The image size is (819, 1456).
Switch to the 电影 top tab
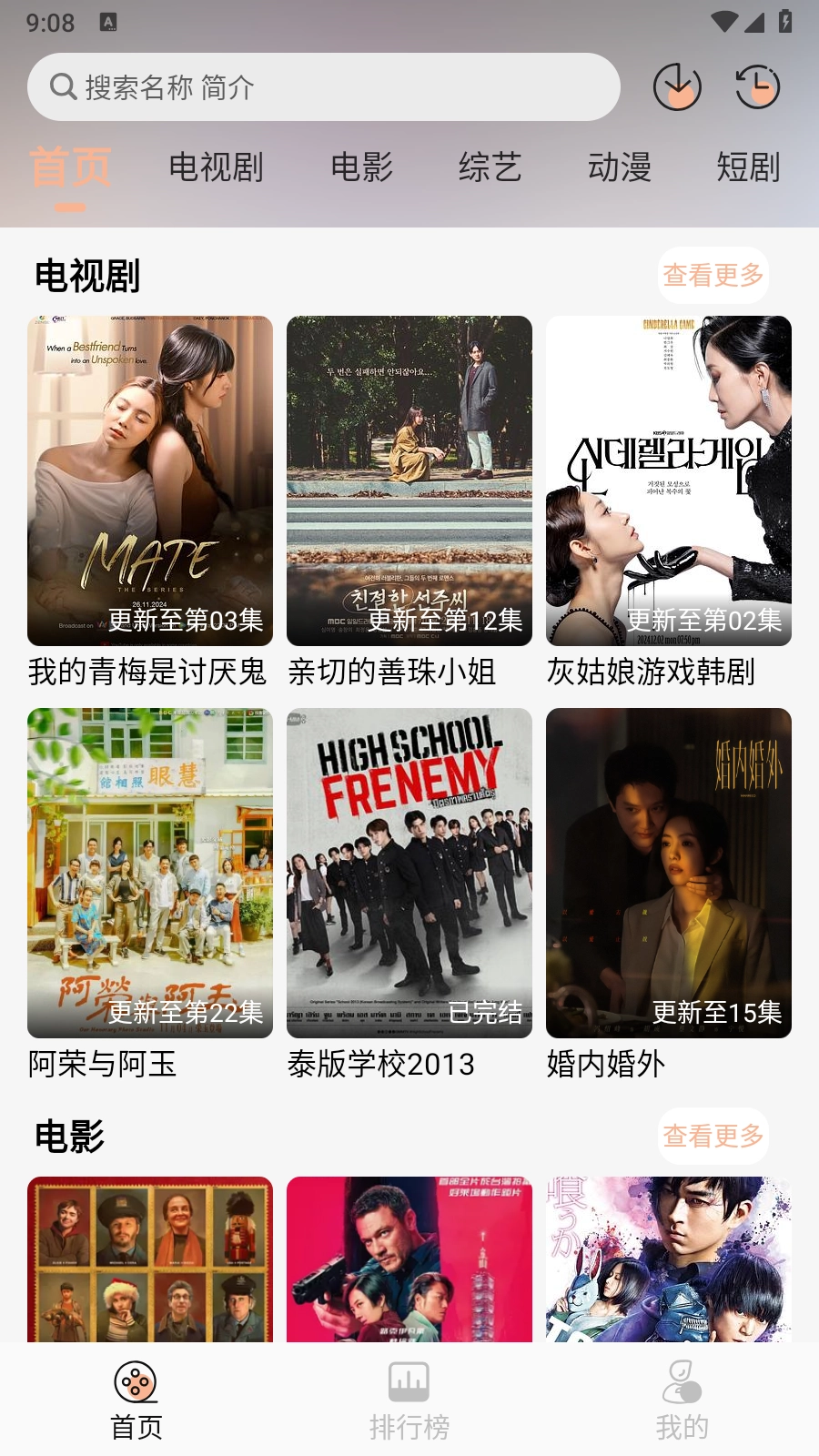pos(361,167)
